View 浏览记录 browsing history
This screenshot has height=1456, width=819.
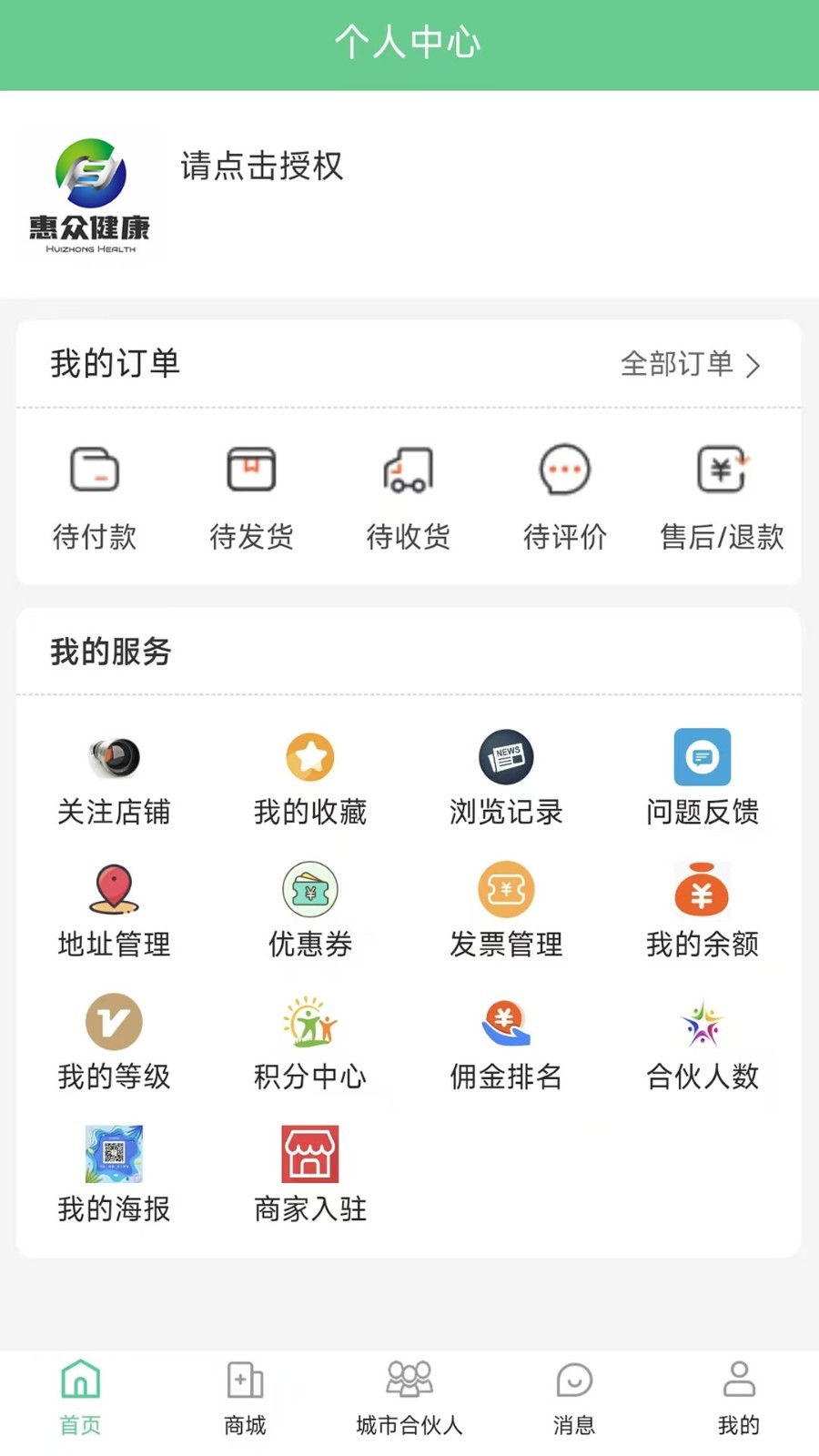pos(506,778)
